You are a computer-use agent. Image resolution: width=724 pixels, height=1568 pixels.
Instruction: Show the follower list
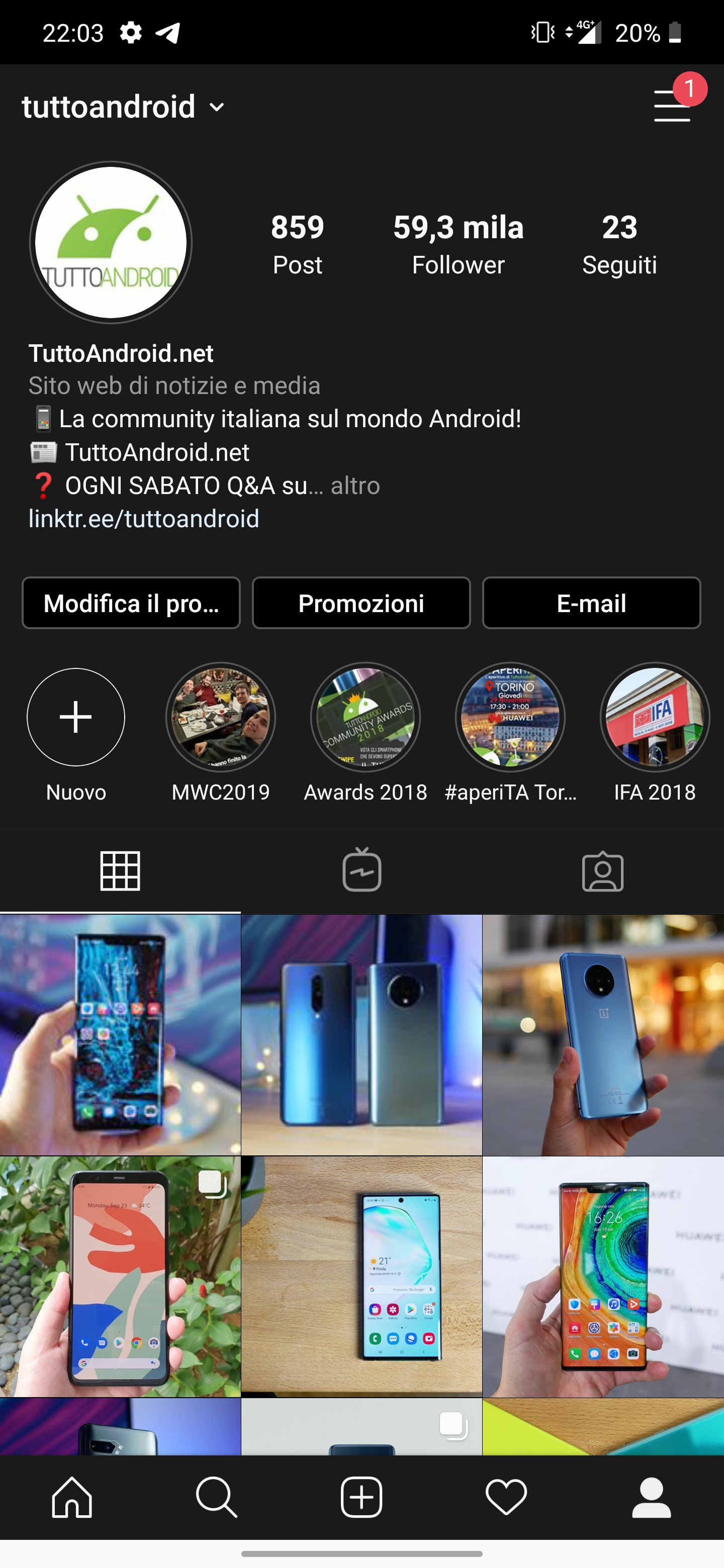(x=459, y=244)
